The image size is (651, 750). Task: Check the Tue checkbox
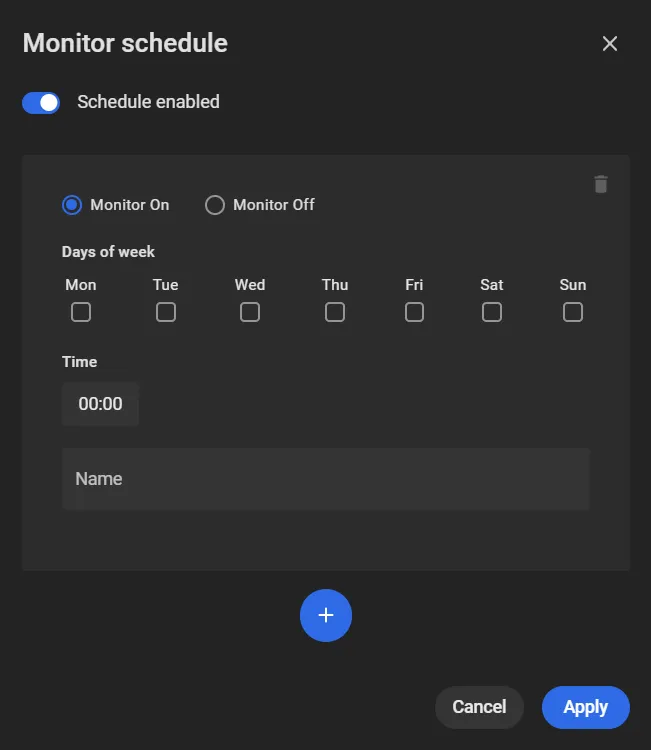coord(166,312)
